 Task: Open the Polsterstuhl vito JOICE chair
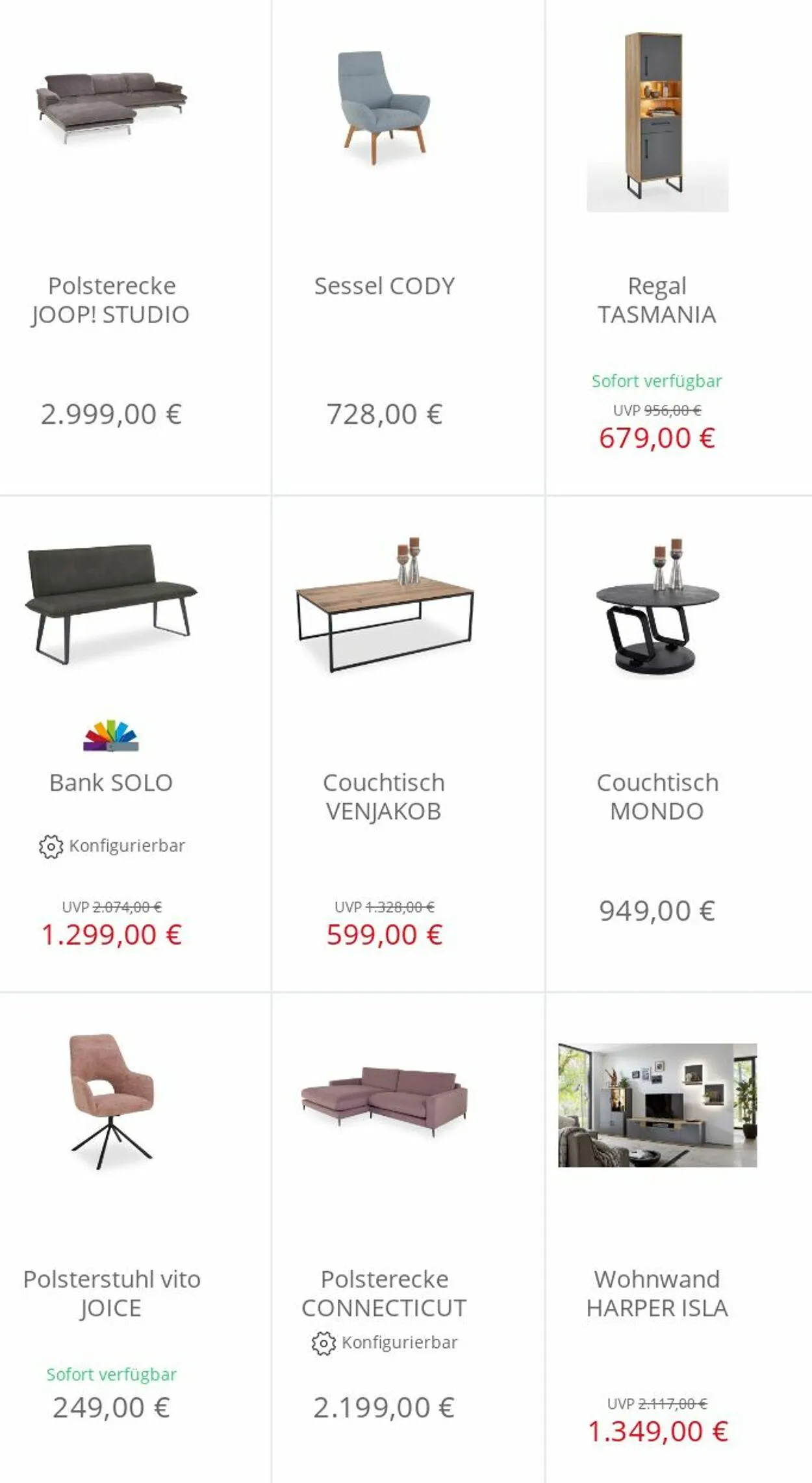point(112,1293)
